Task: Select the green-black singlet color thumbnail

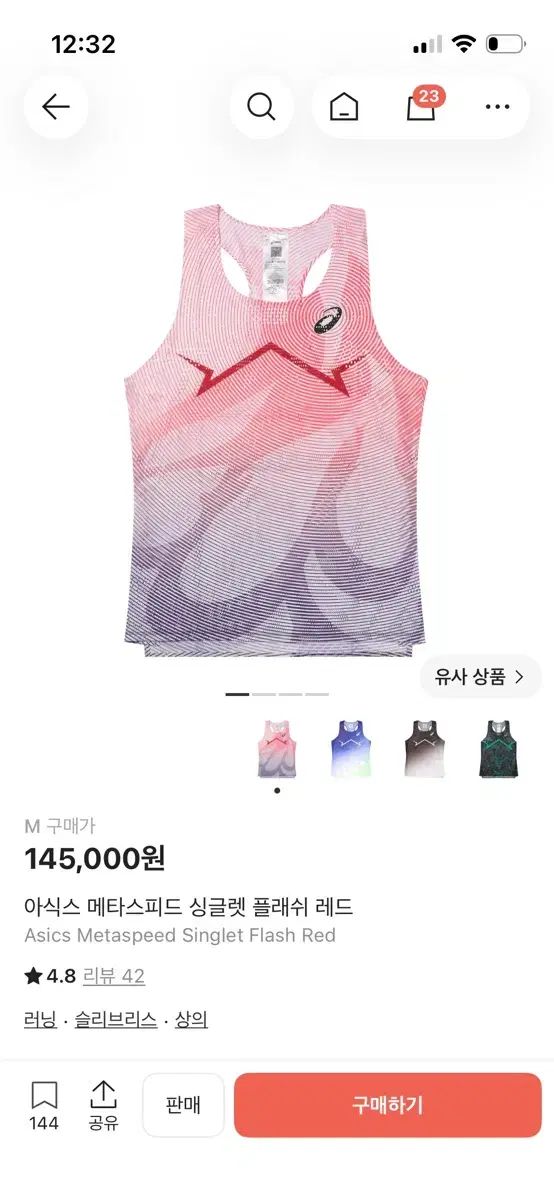Action: 498,748
